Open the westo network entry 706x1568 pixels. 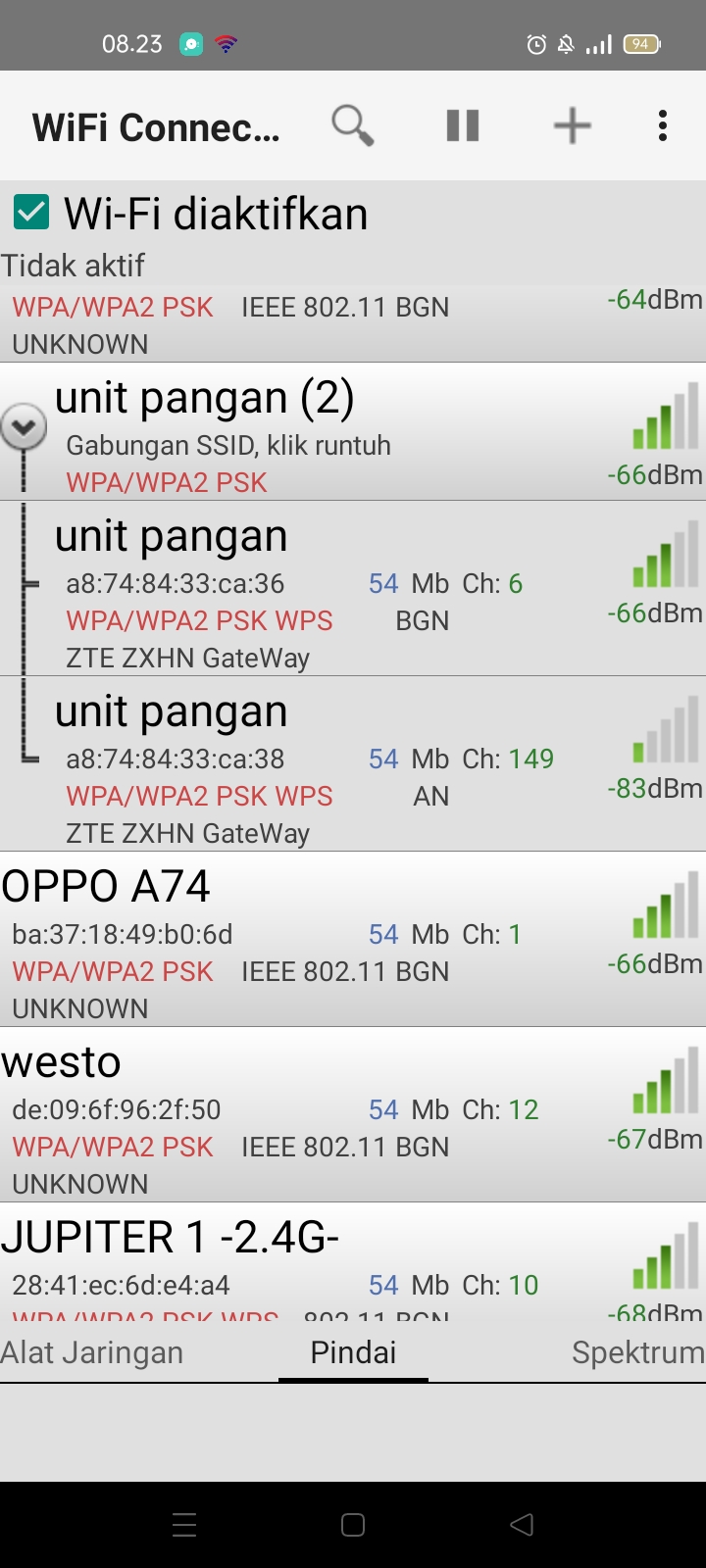tap(353, 1114)
